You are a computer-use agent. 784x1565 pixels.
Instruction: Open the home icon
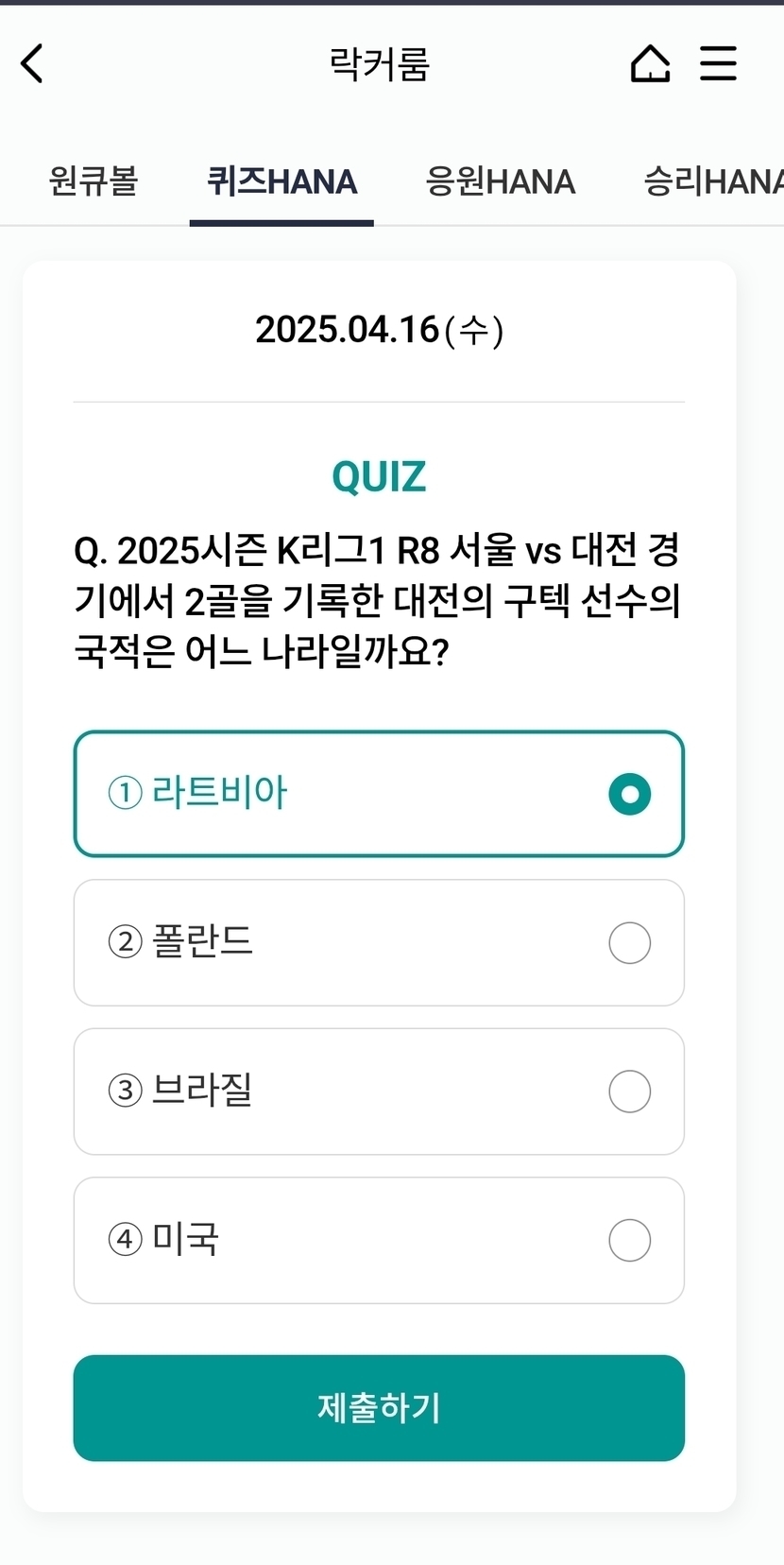pos(650,64)
